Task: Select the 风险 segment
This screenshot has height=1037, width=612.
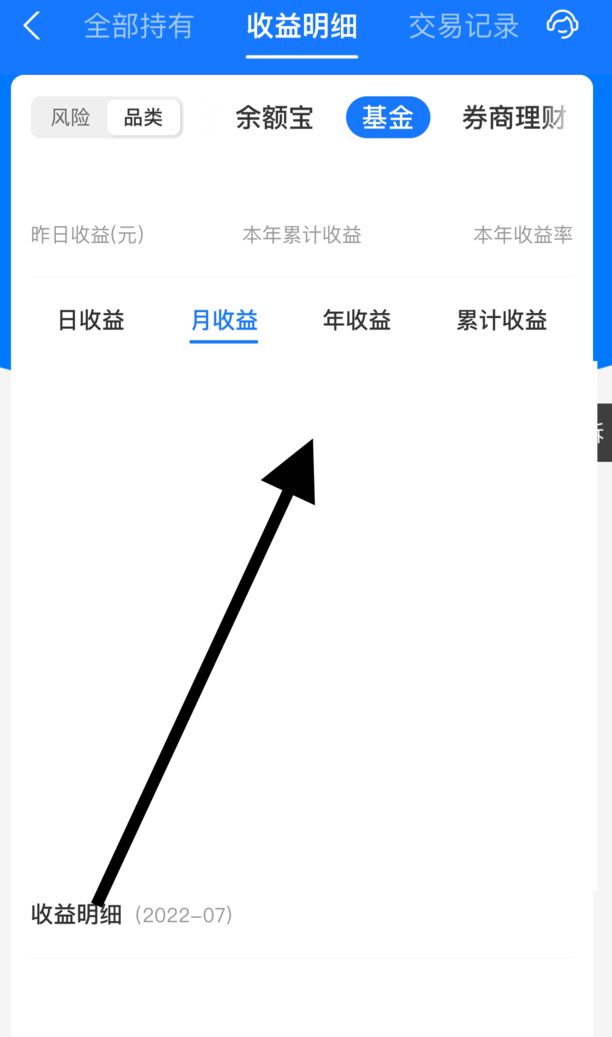Action: tap(71, 118)
